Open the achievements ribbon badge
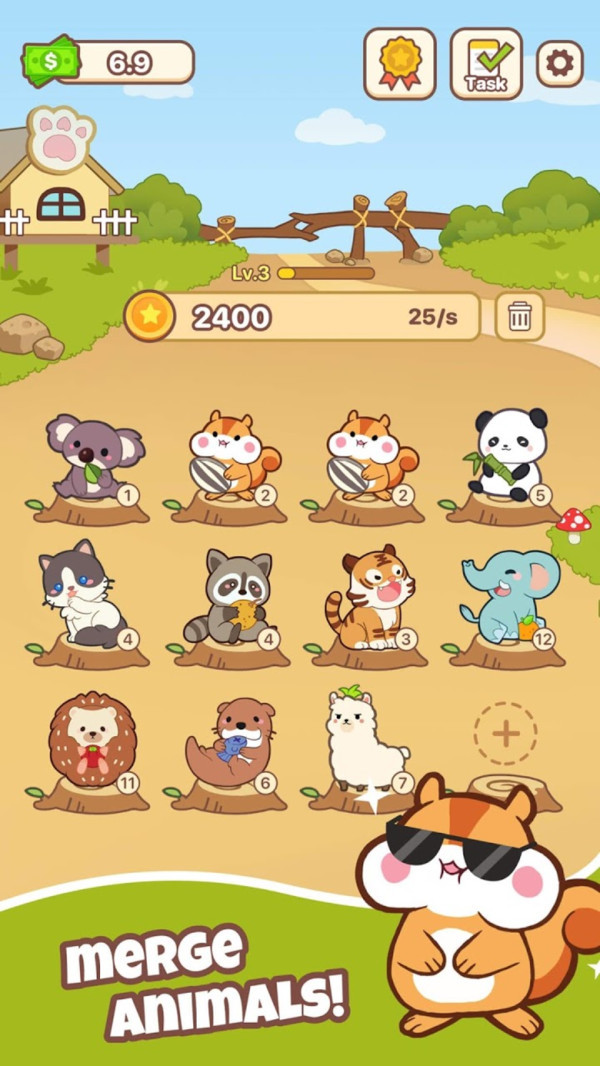This screenshot has width=600, height=1066. (399, 64)
